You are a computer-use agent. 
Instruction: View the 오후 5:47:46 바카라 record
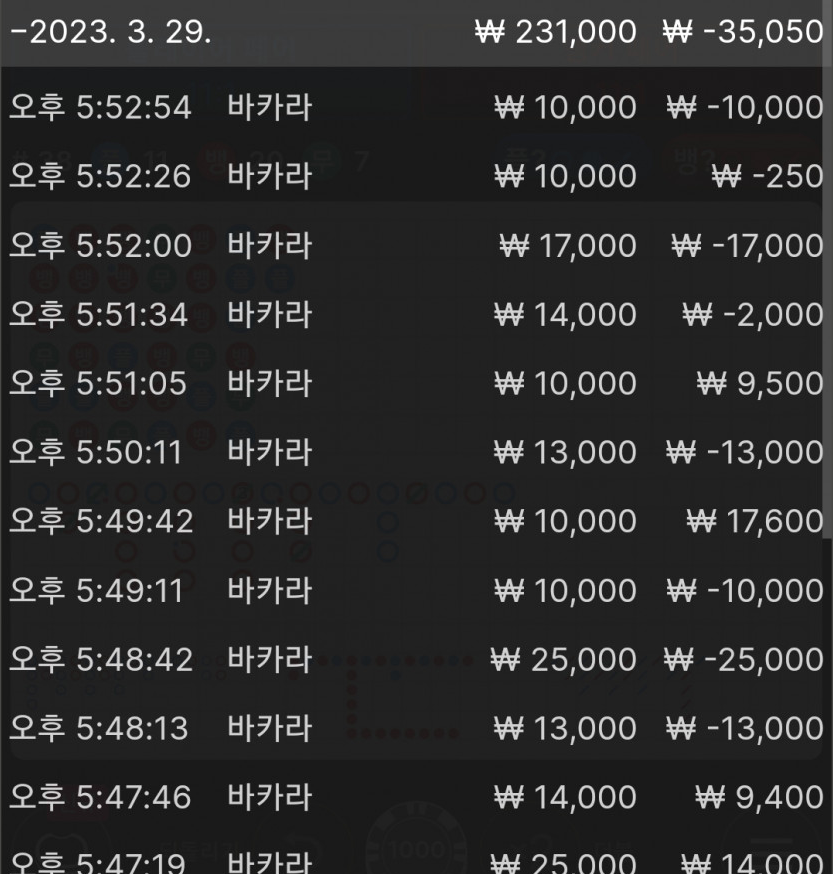click(416, 797)
